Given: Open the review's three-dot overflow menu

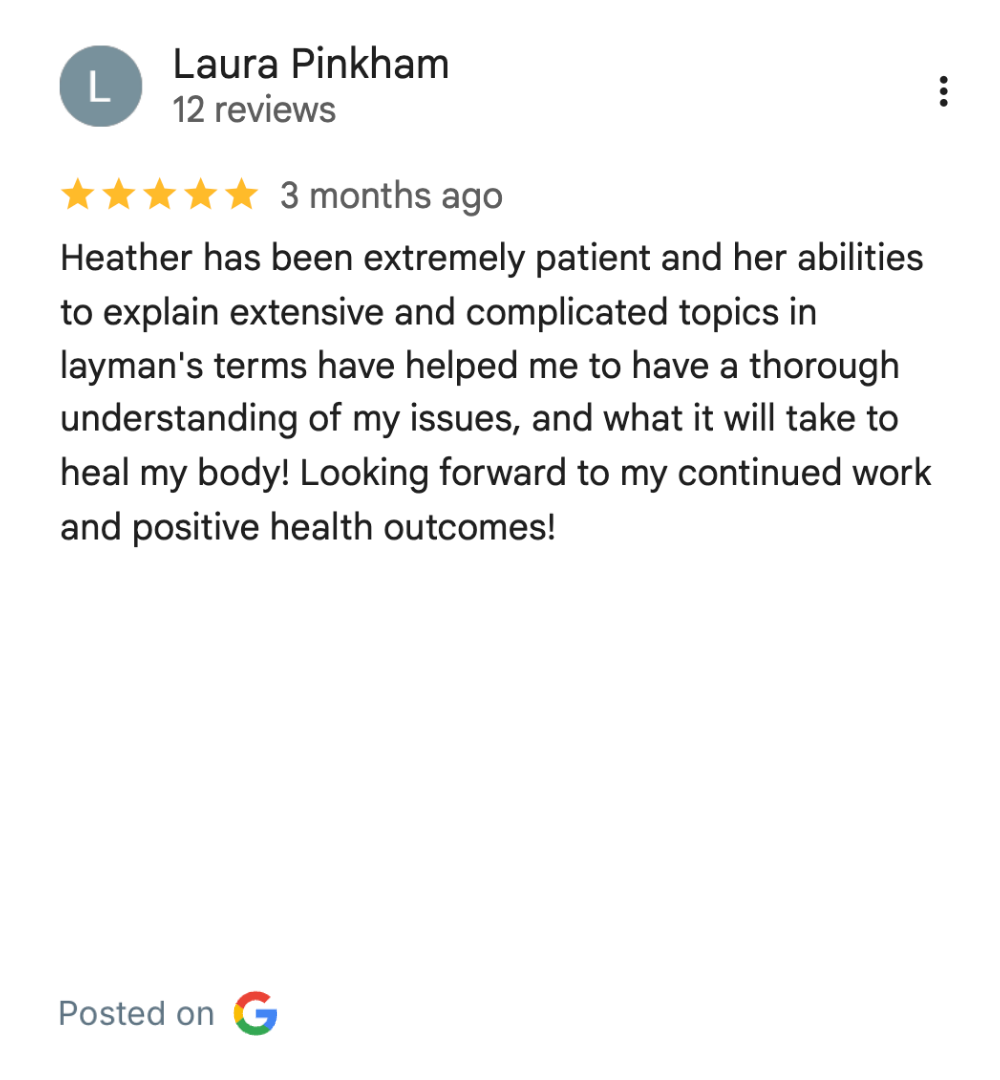Looking at the screenshot, I should point(943,92).
